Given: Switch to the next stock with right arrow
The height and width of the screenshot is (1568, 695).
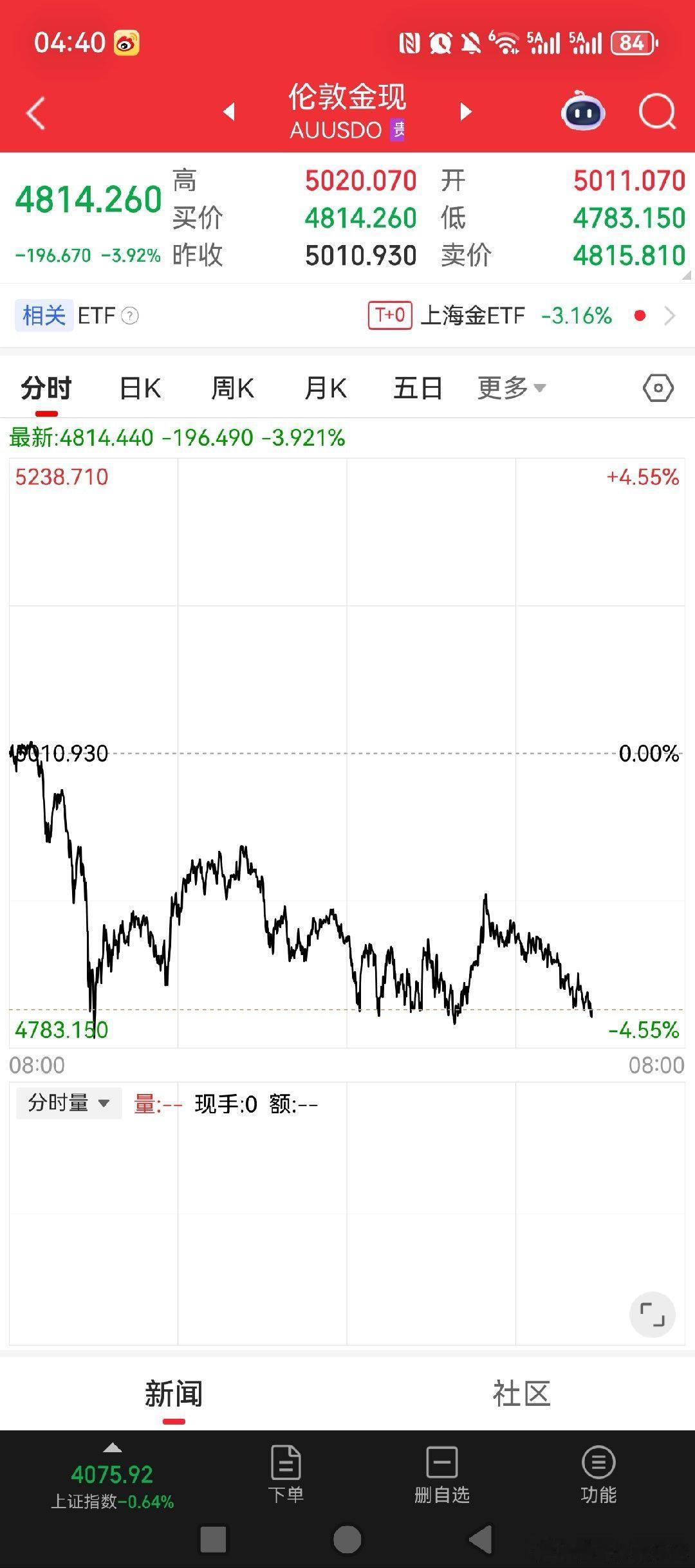Looking at the screenshot, I should pyautogui.click(x=465, y=111).
